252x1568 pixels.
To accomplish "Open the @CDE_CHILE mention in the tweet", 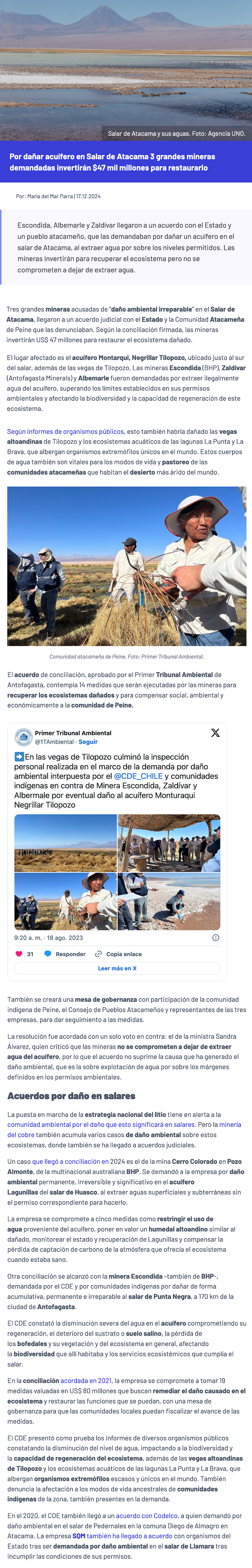I will [138, 776].
